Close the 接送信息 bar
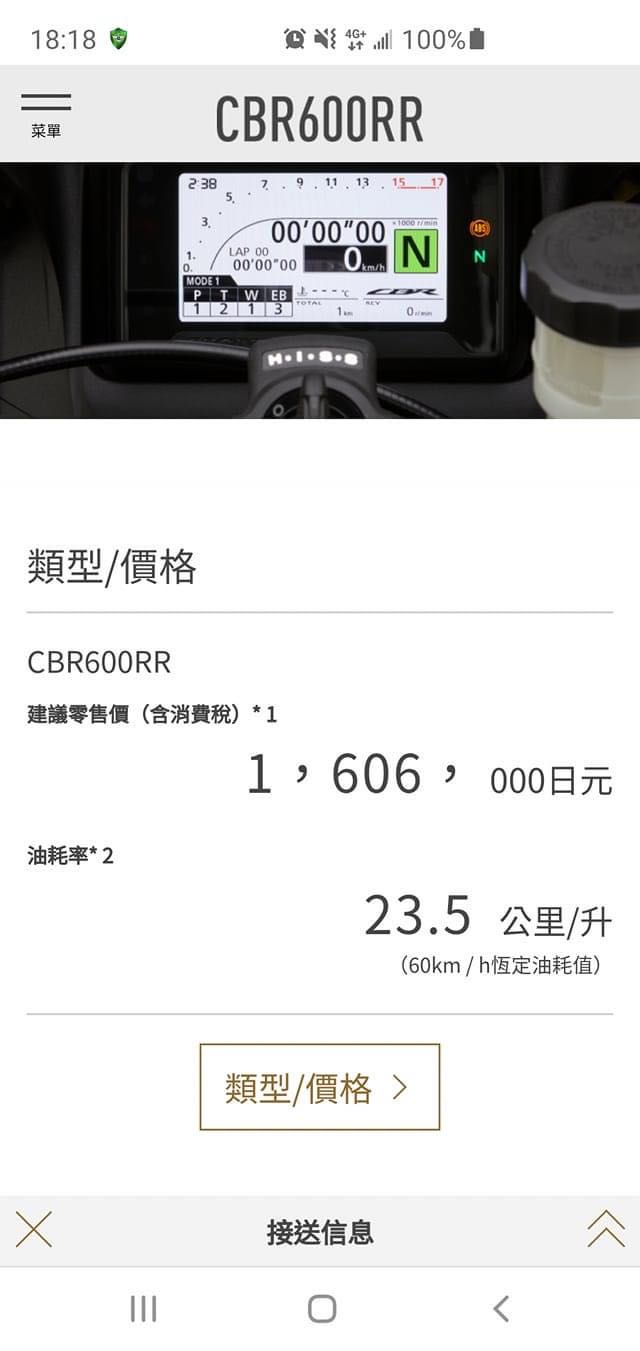Image resolution: width=640 pixels, height=1351 pixels. [x=34, y=1229]
